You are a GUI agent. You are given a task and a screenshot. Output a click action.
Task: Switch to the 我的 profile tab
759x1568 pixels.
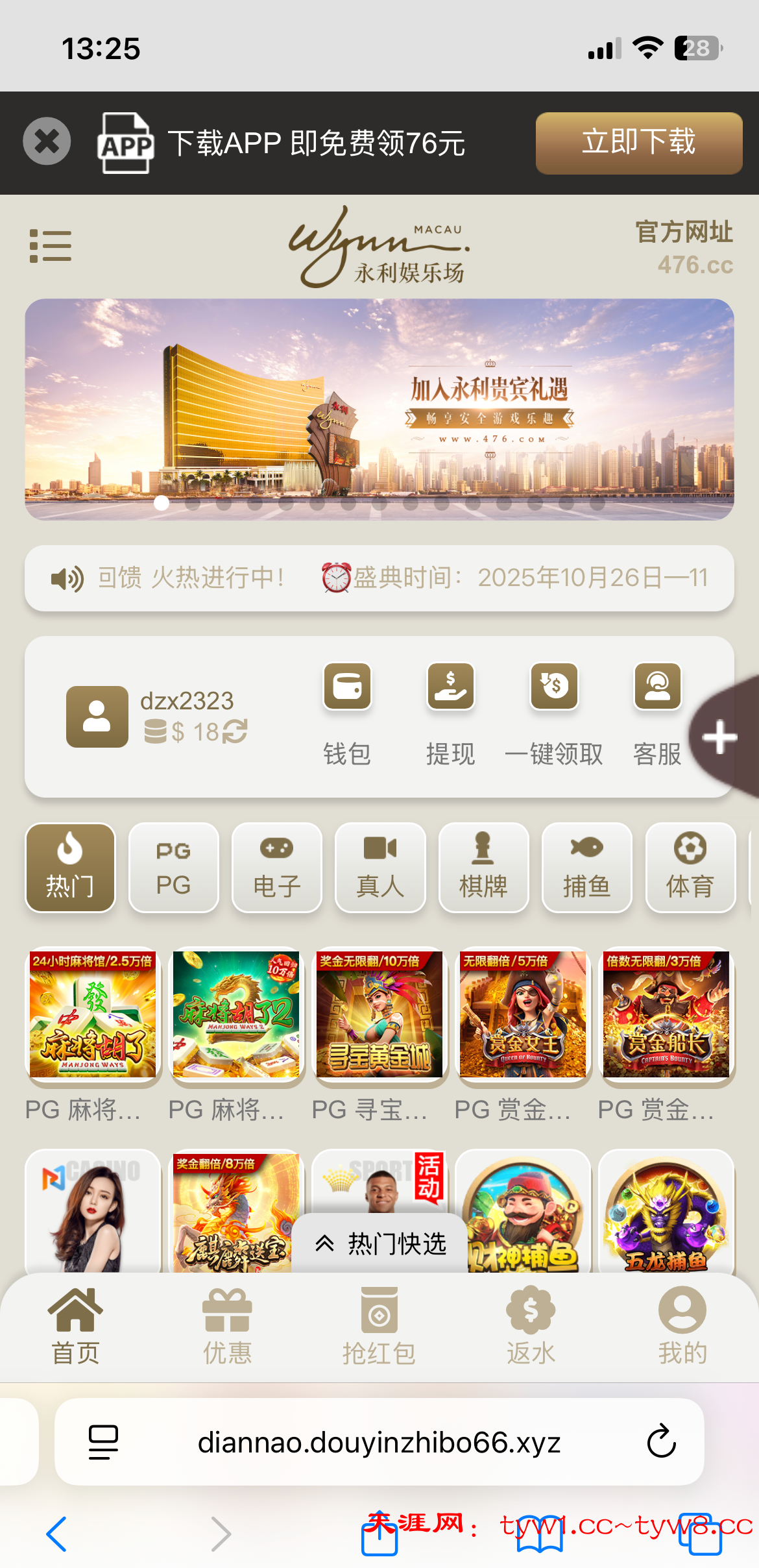tap(682, 1327)
